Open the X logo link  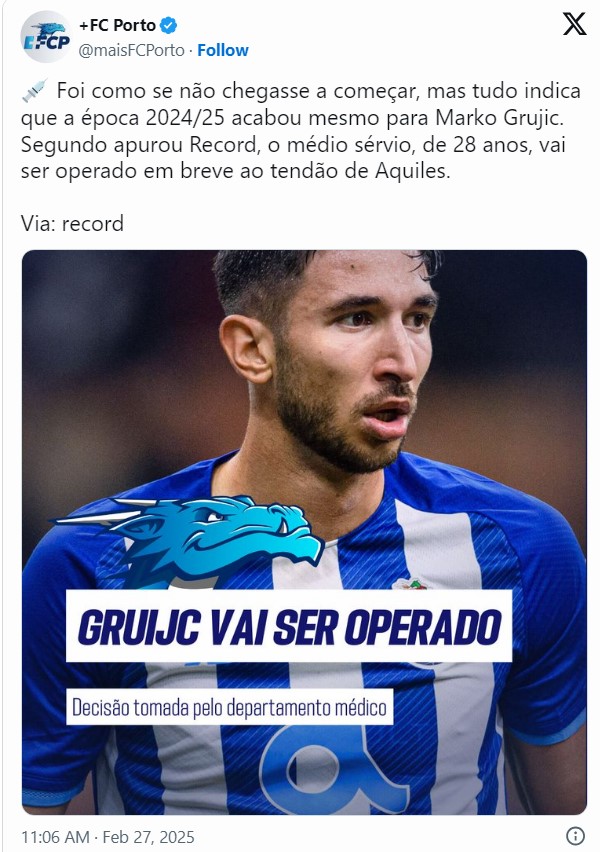[574, 24]
